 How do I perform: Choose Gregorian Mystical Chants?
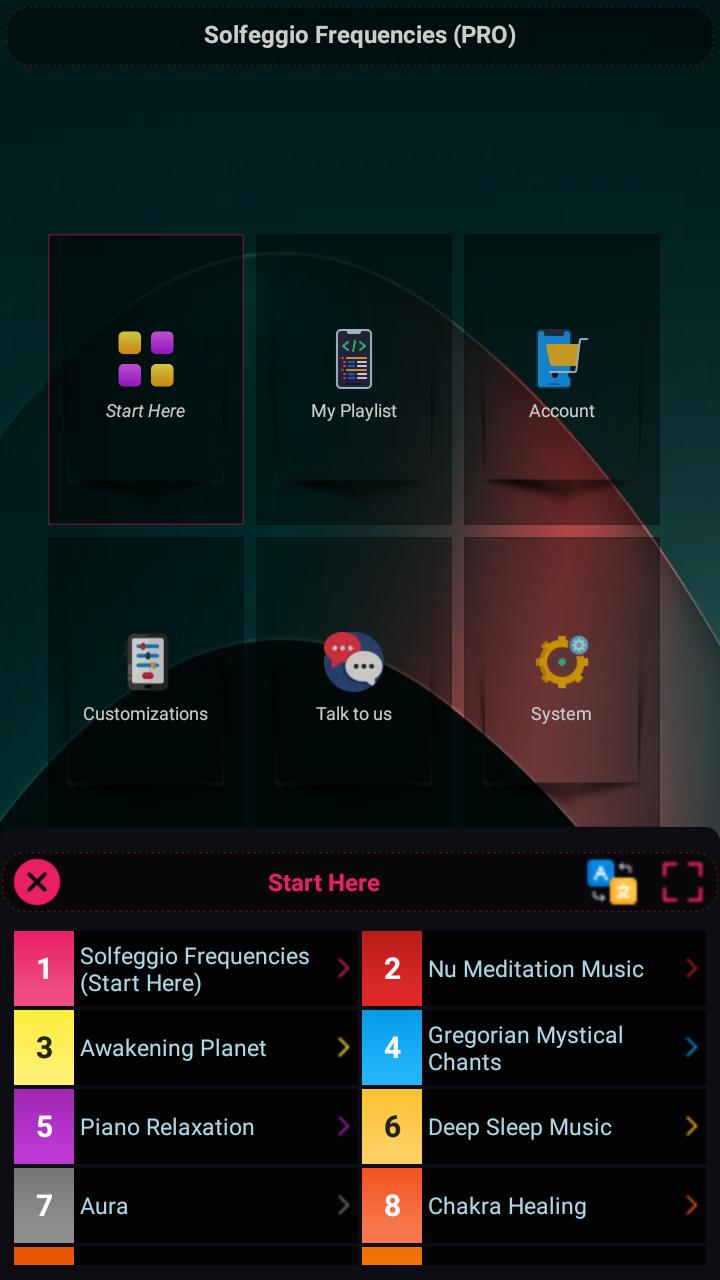534,1047
